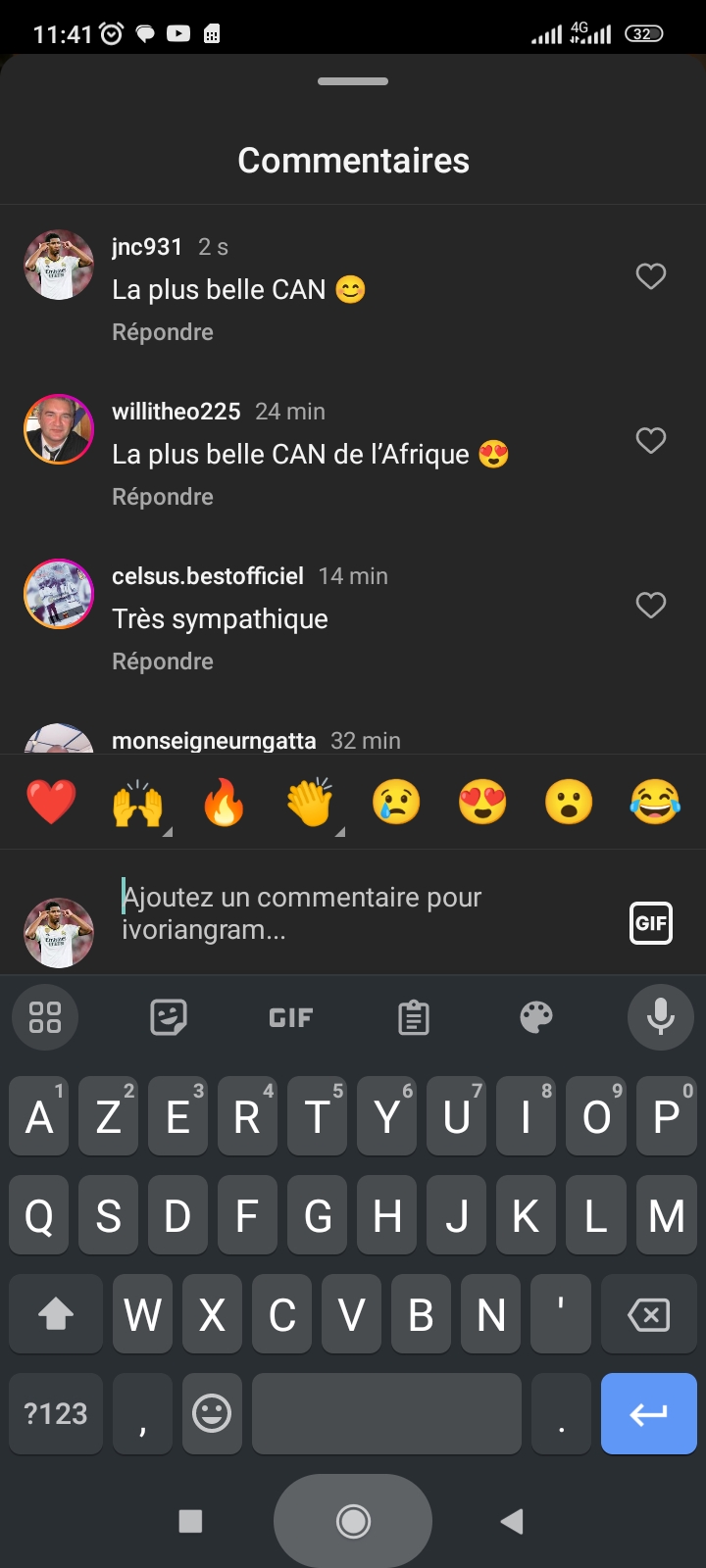Start voice typing with the microphone

(660, 1017)
